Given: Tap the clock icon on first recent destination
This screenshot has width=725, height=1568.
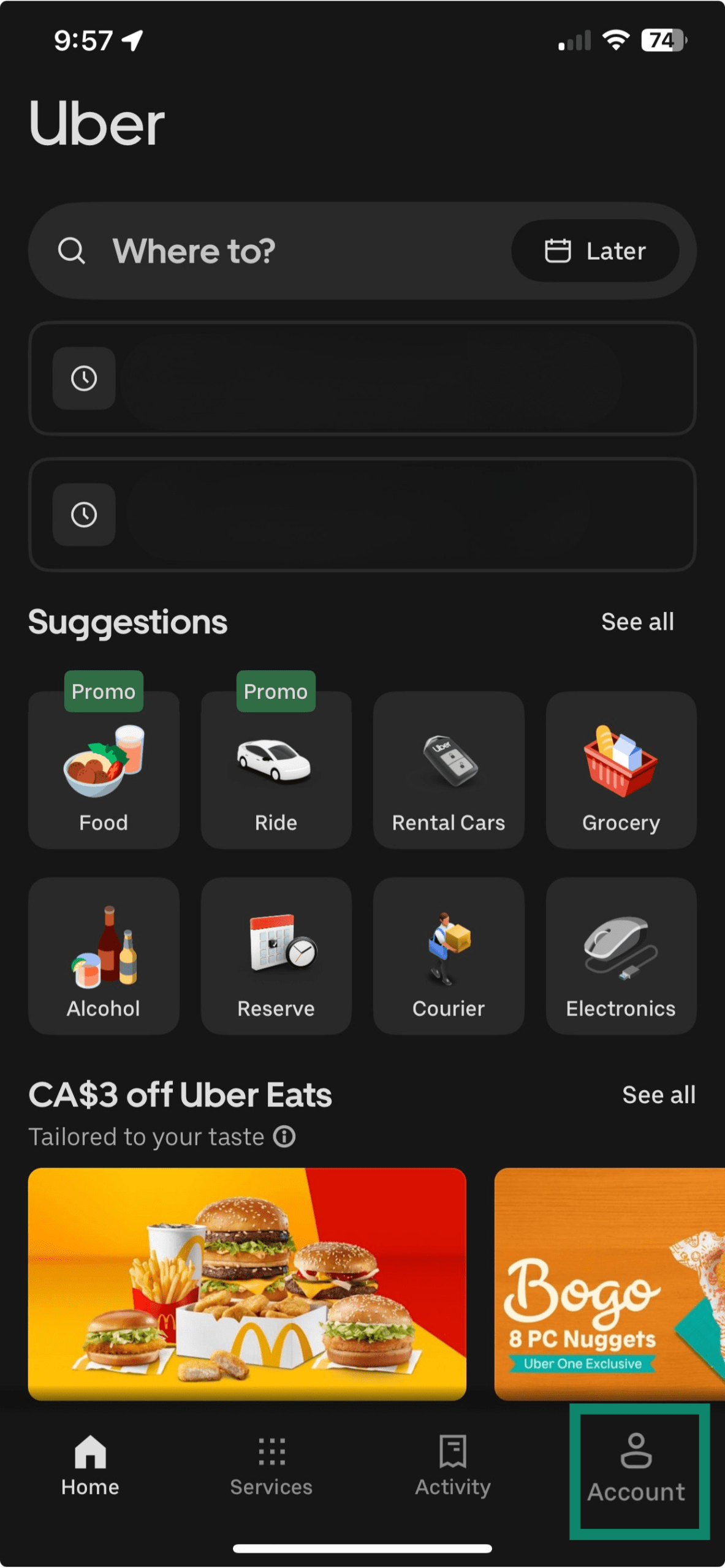Looking at the screenshot, I should tap(83, 379).
